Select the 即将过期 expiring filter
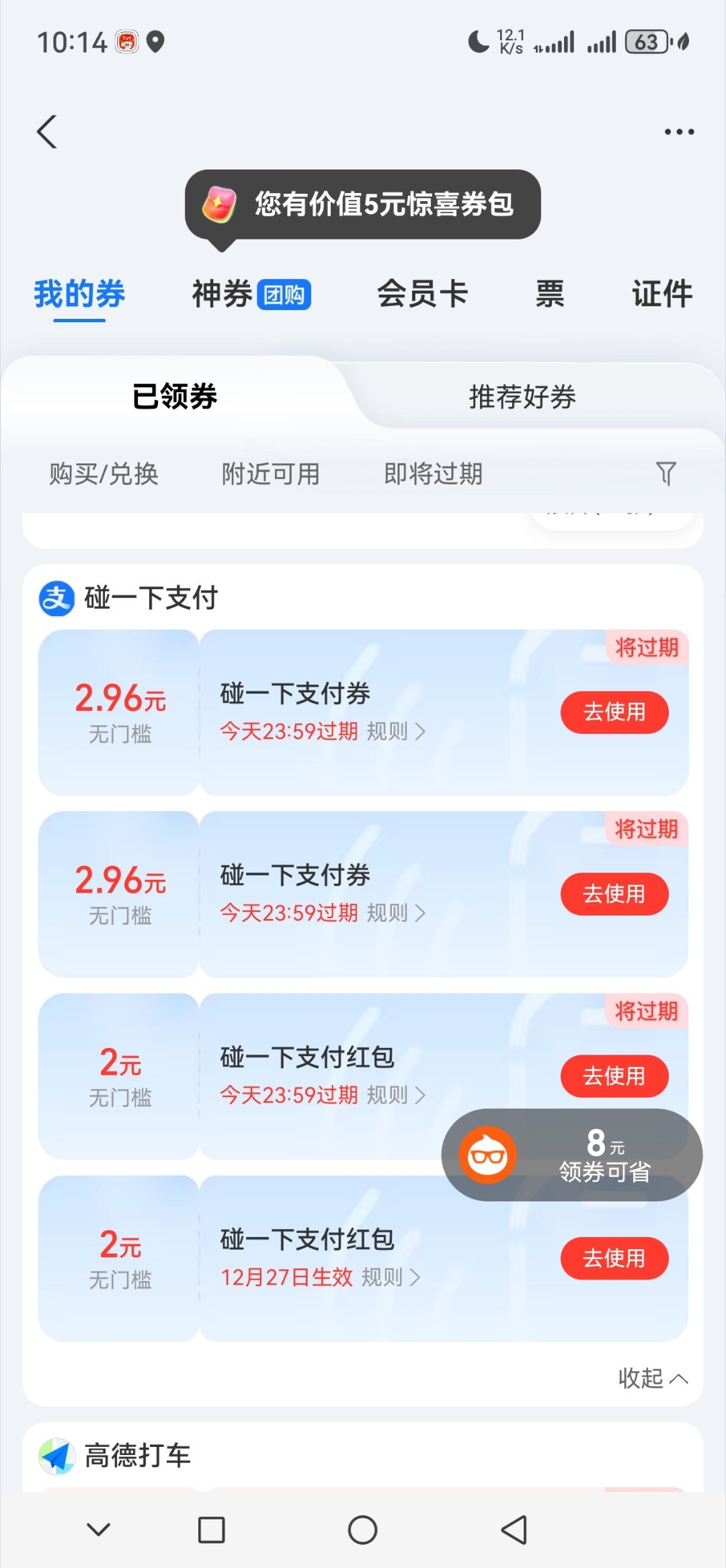The width and height of the screenshot is (726, 1568). click(434, 474)
